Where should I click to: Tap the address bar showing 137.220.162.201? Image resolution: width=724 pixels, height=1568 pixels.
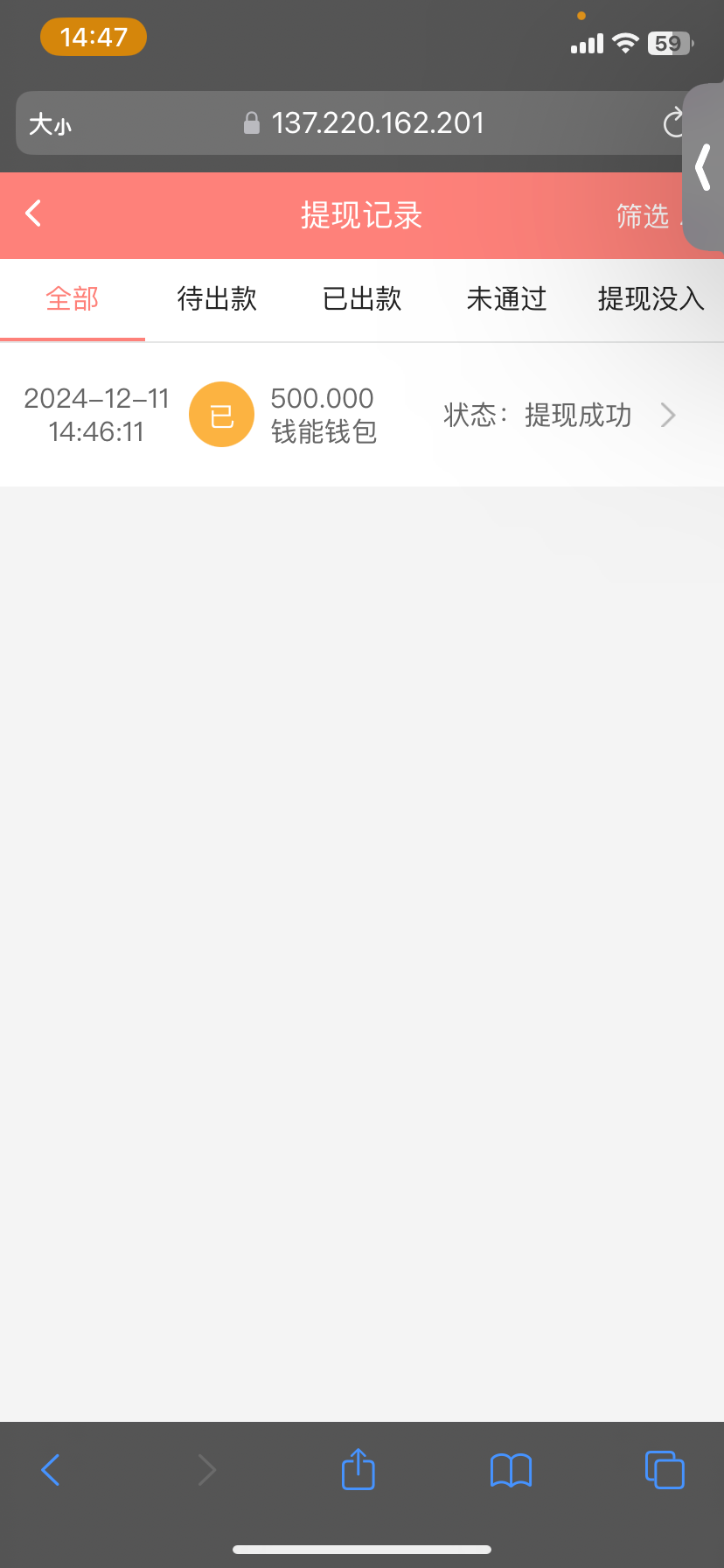[x=362, y=122]
